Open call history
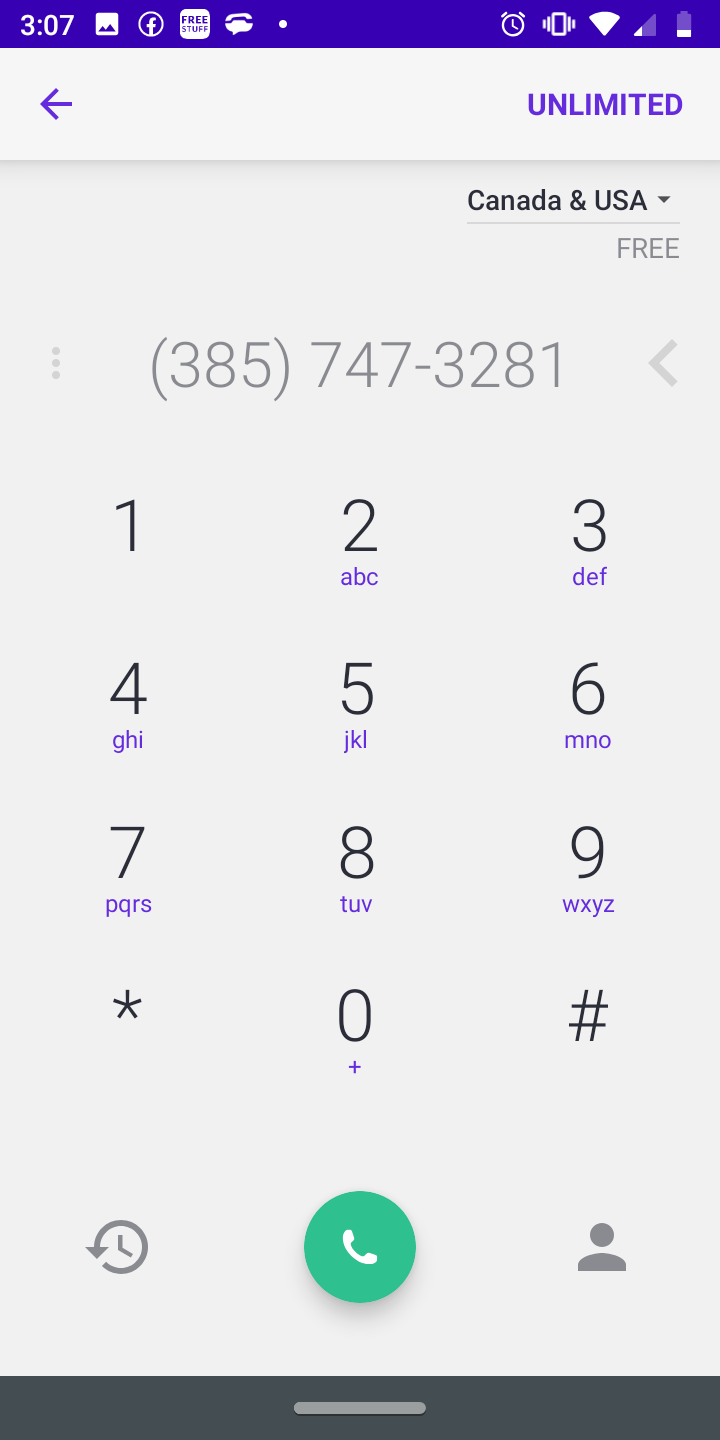The image size is (720, 1440). (118, 1247)
